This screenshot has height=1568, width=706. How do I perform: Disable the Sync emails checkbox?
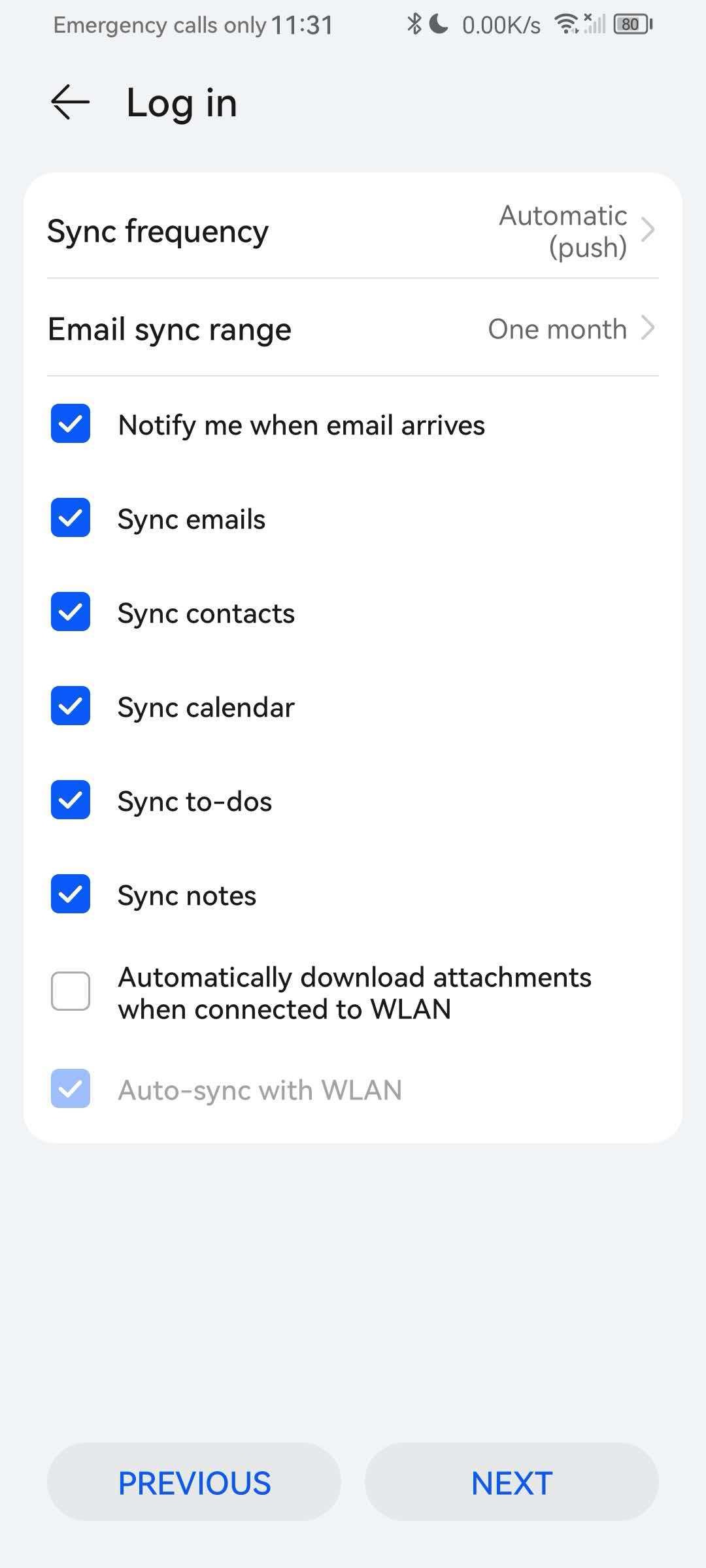[71, 518]
